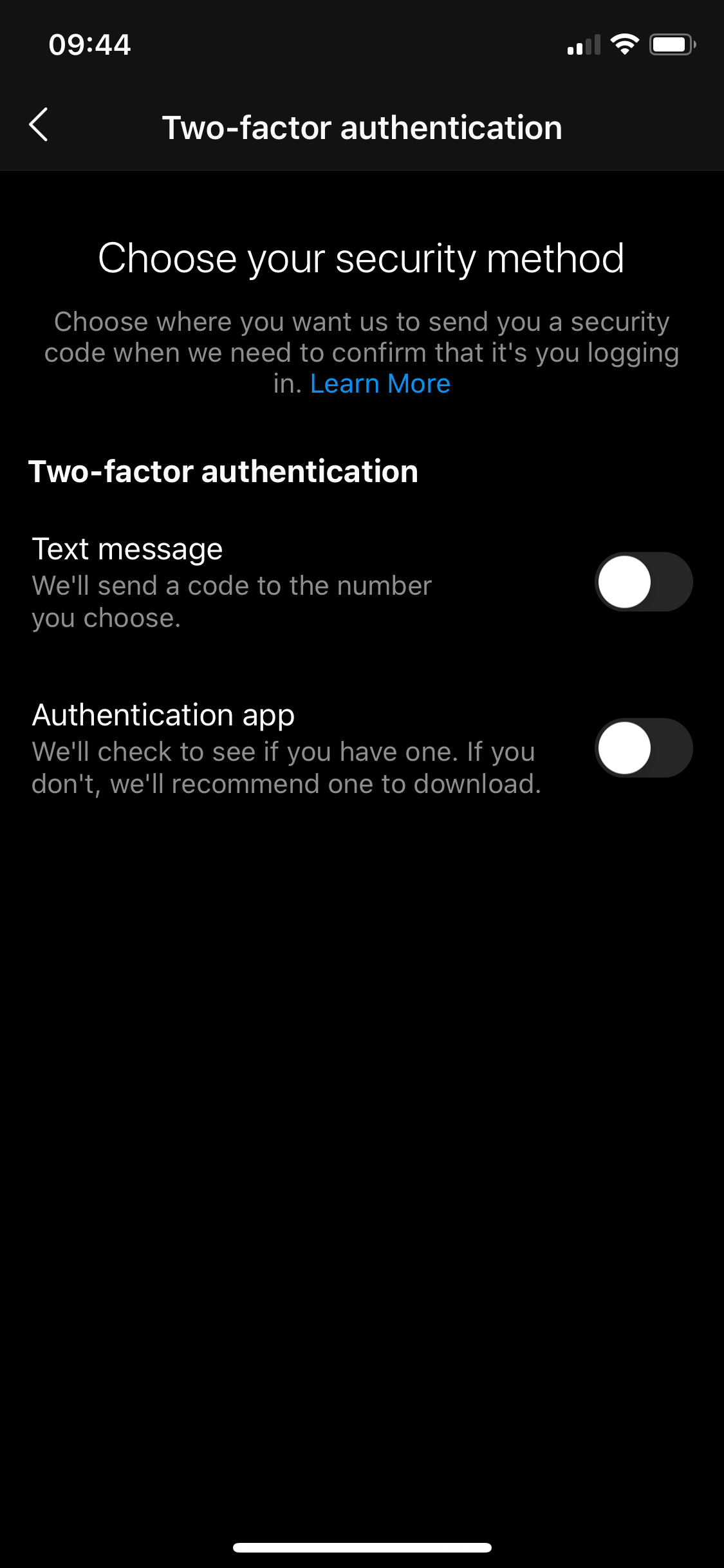724x1568 pixels.
Task: Tap the security code description text
Action: (x=362, y=352)
